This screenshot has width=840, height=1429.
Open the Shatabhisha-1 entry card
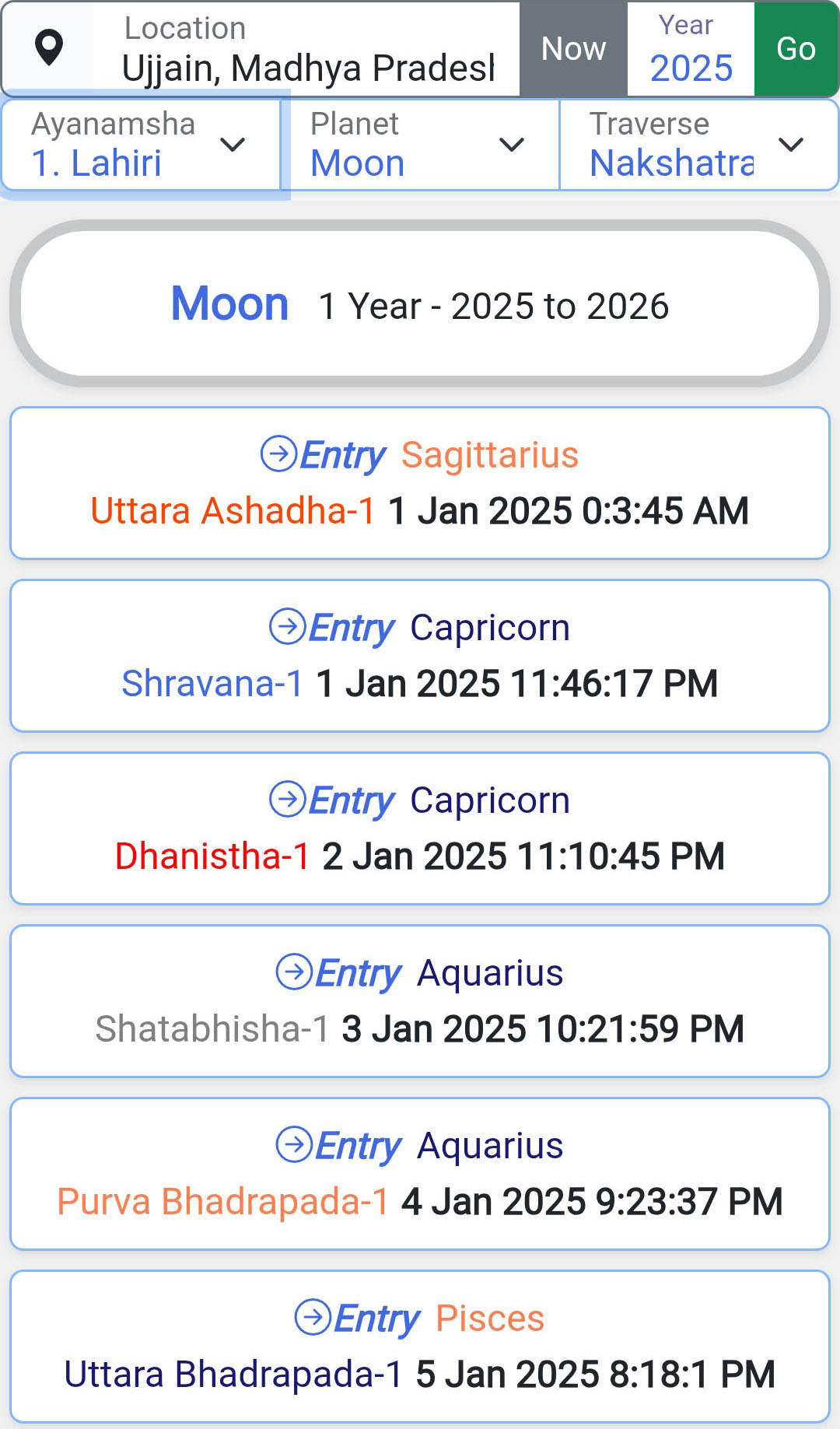(x=420, y=1001)
